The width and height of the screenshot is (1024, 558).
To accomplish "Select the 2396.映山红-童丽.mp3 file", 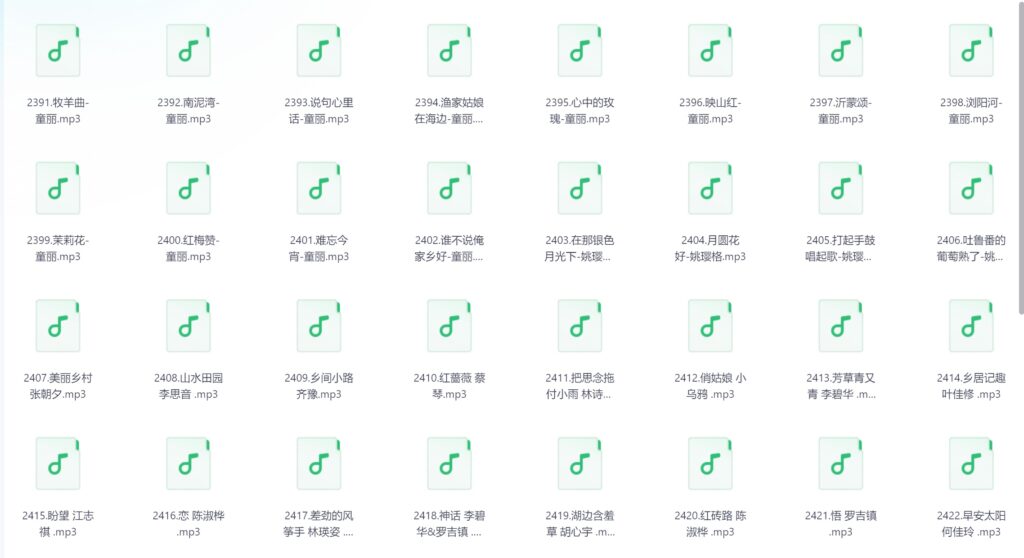I will pyautogui.click(x=710, y=50).
